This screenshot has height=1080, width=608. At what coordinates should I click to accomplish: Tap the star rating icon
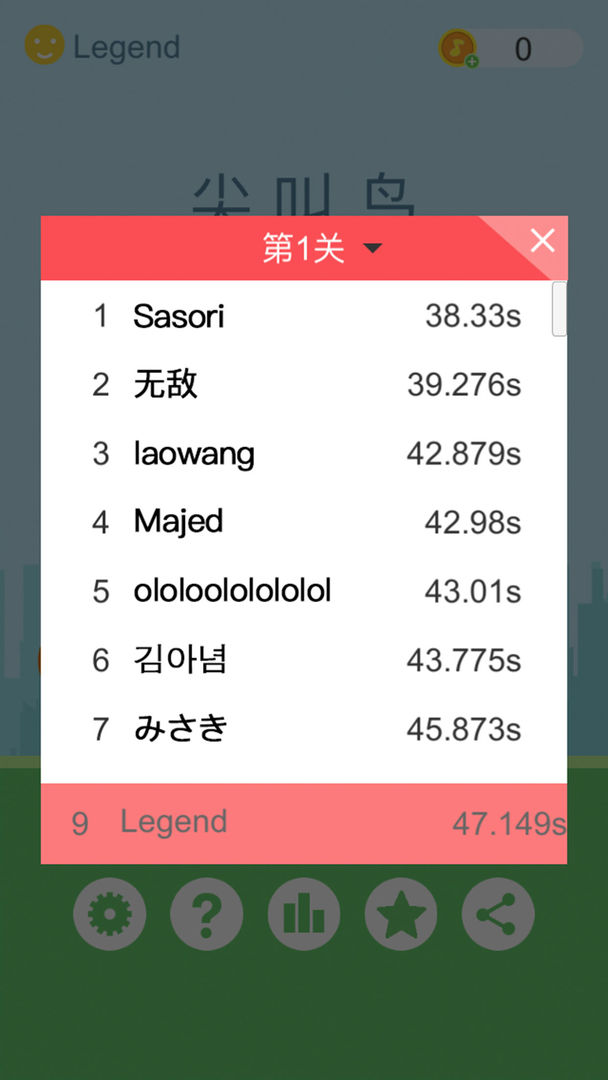click(x=401, y=914)
